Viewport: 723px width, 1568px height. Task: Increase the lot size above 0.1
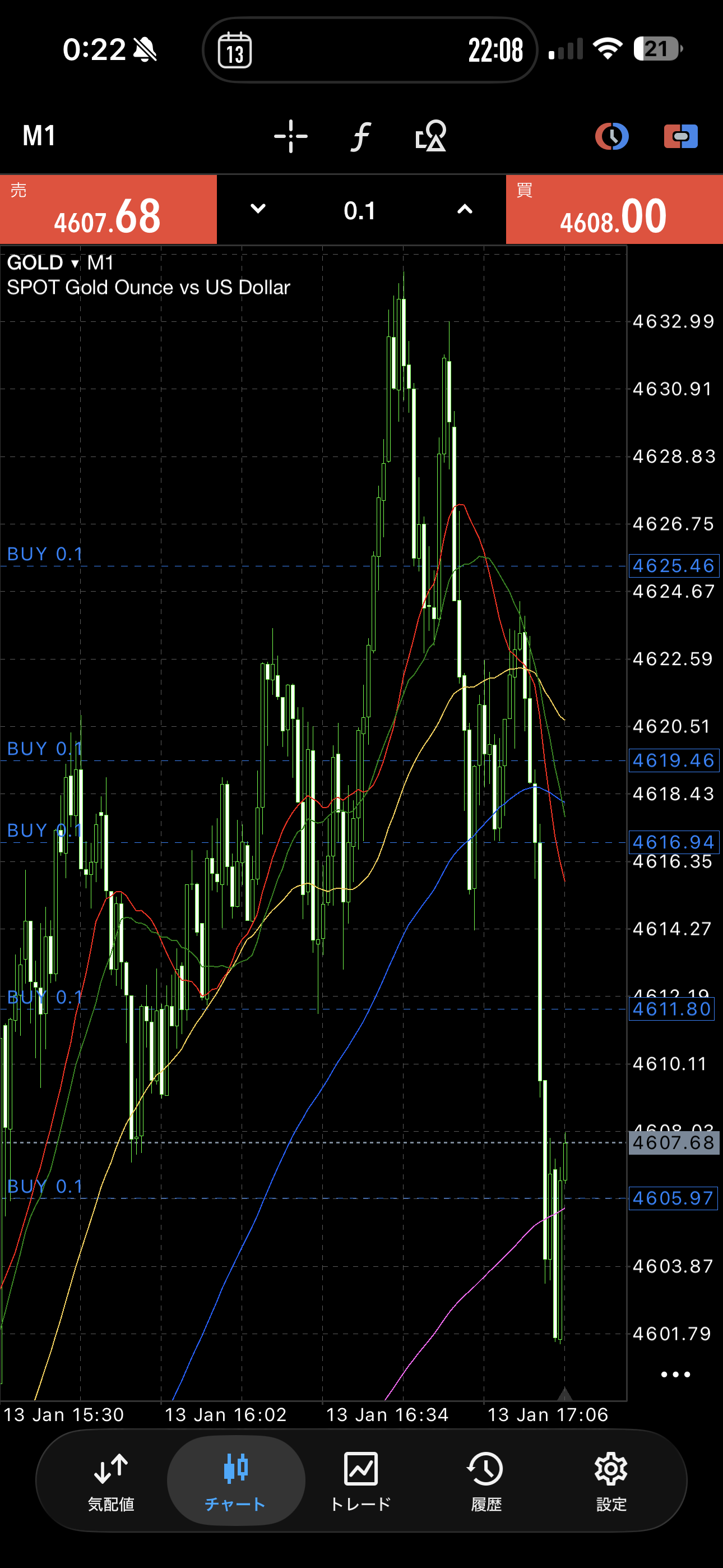pos(465,209)
